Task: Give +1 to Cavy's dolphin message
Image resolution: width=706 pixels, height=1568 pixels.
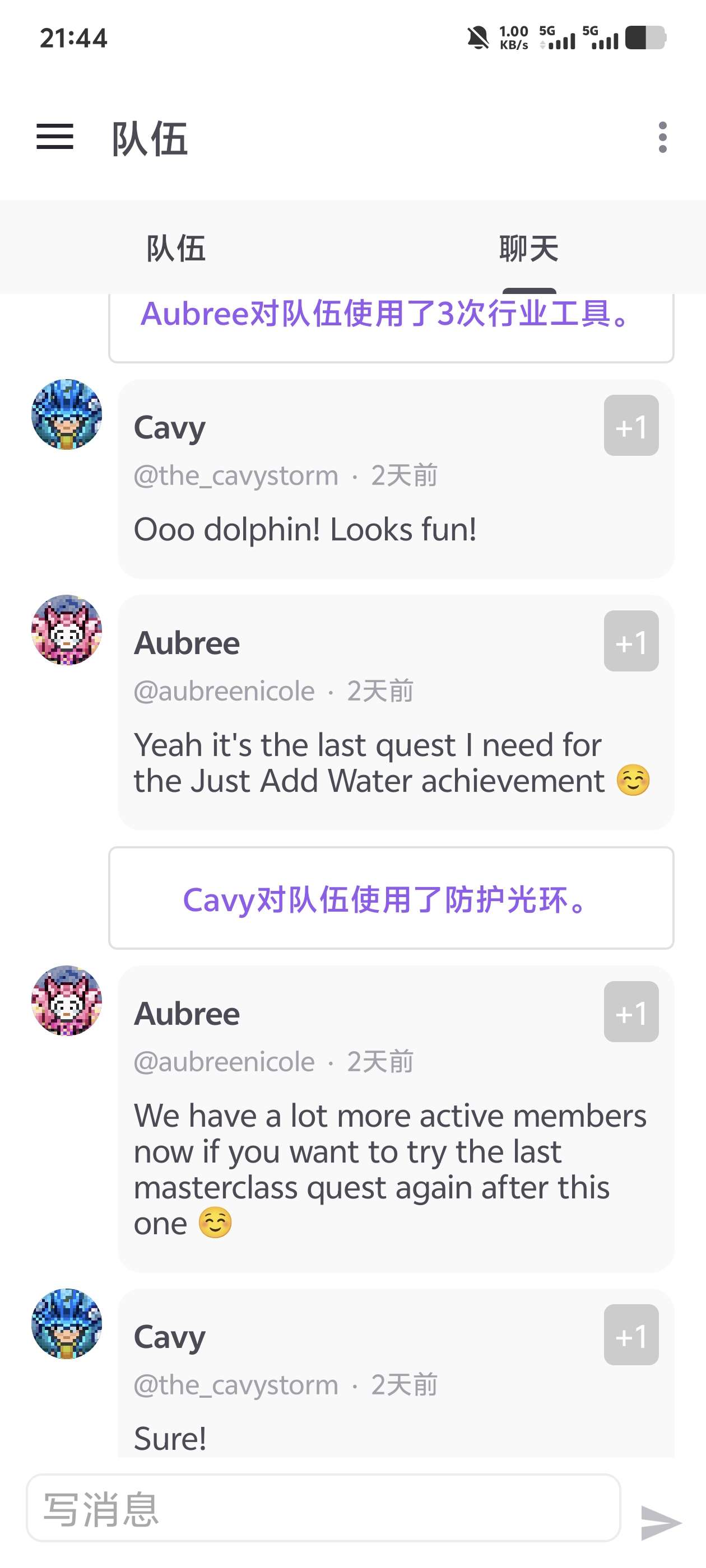Action: 631,426
